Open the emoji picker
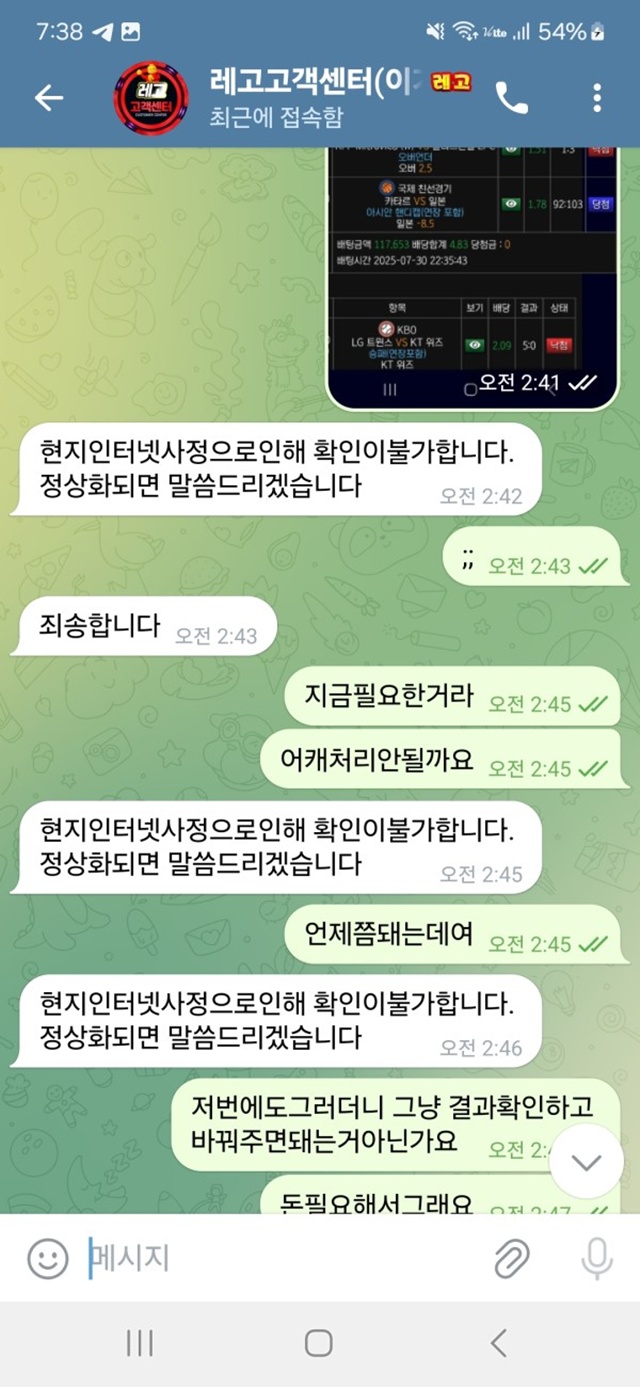 (47, 1258)
